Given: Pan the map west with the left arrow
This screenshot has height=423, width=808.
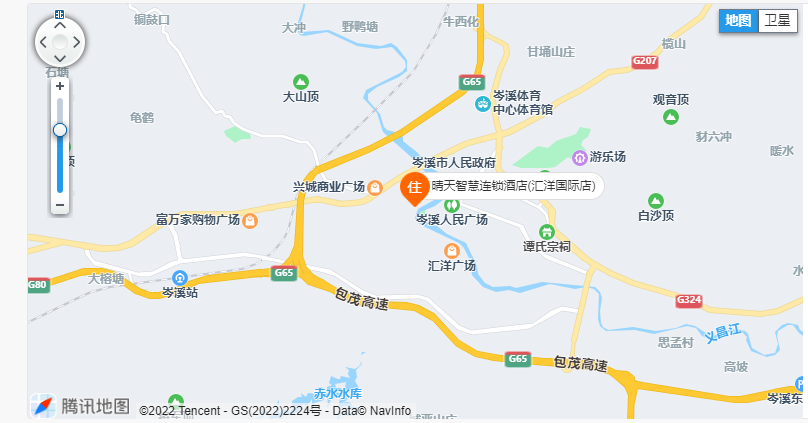Looking at the screenshot, I should (x=43, y=42).
